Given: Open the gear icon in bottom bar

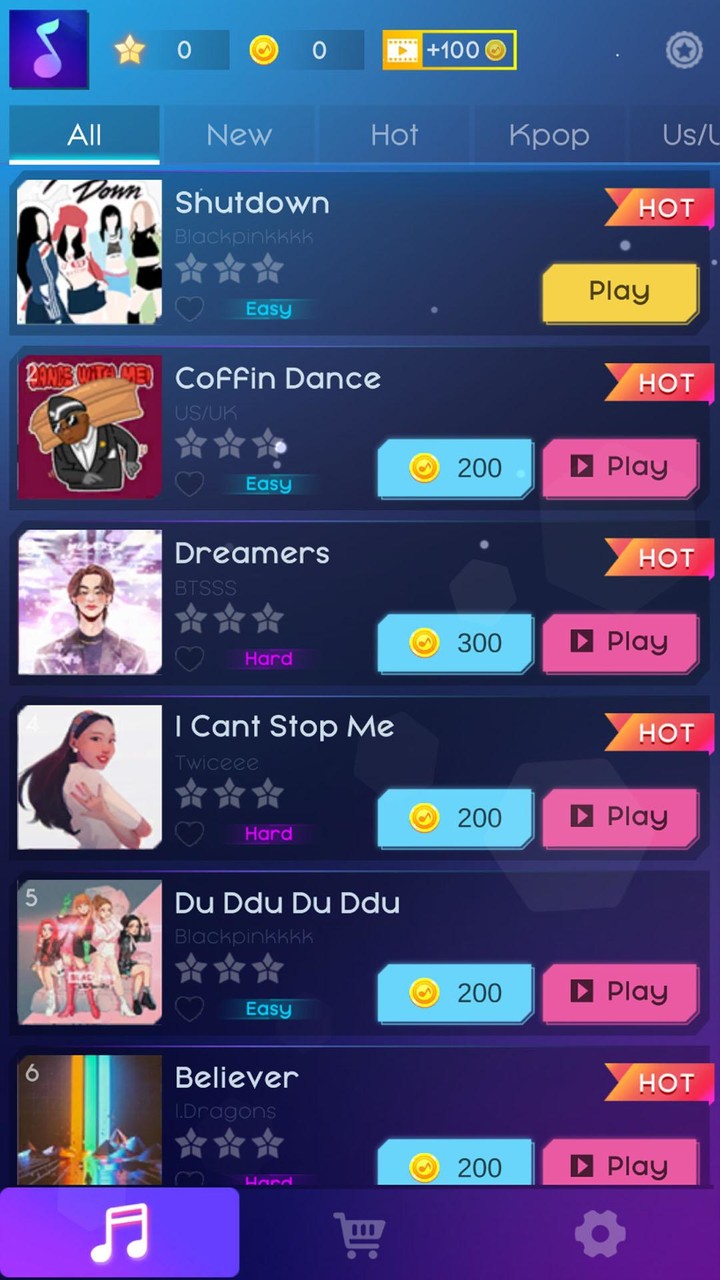Looking at the screenshot, I should click(599, 1232).
